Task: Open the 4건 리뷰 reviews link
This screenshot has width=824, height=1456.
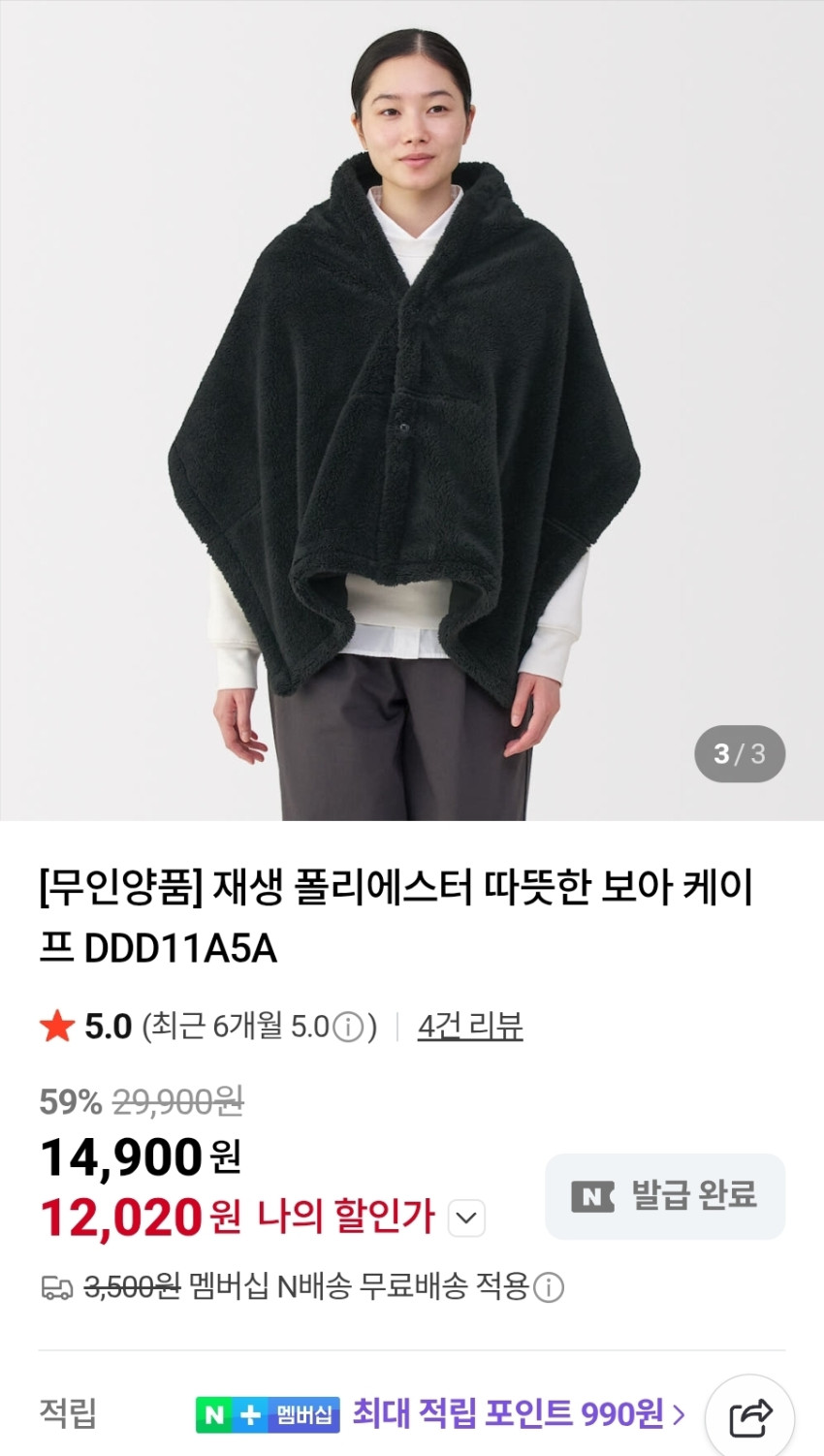Action: pos(470,1026)
